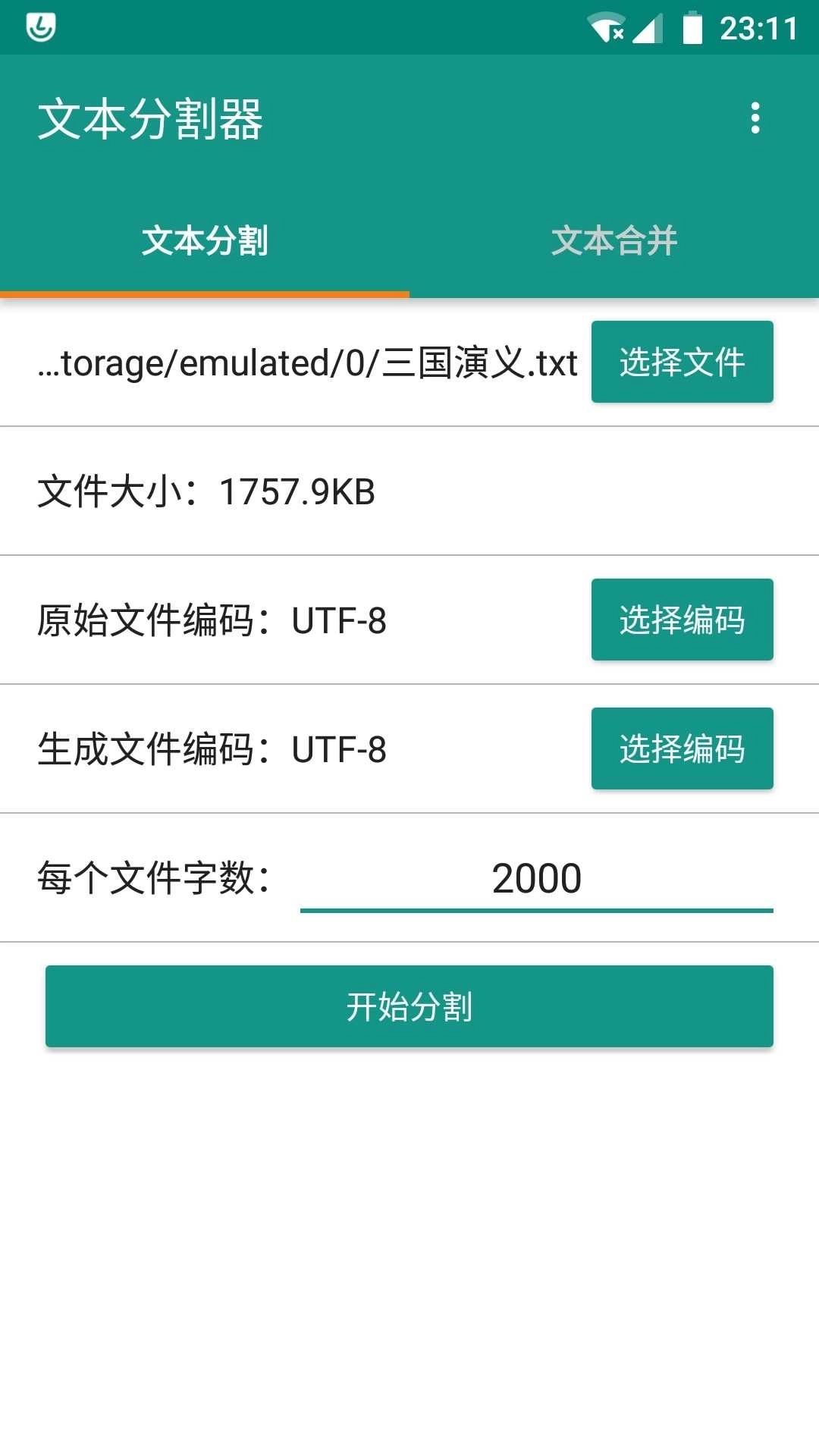Select the 文本分割 tab
Viewport: 819px width, 1456px height.
point(205,241)
